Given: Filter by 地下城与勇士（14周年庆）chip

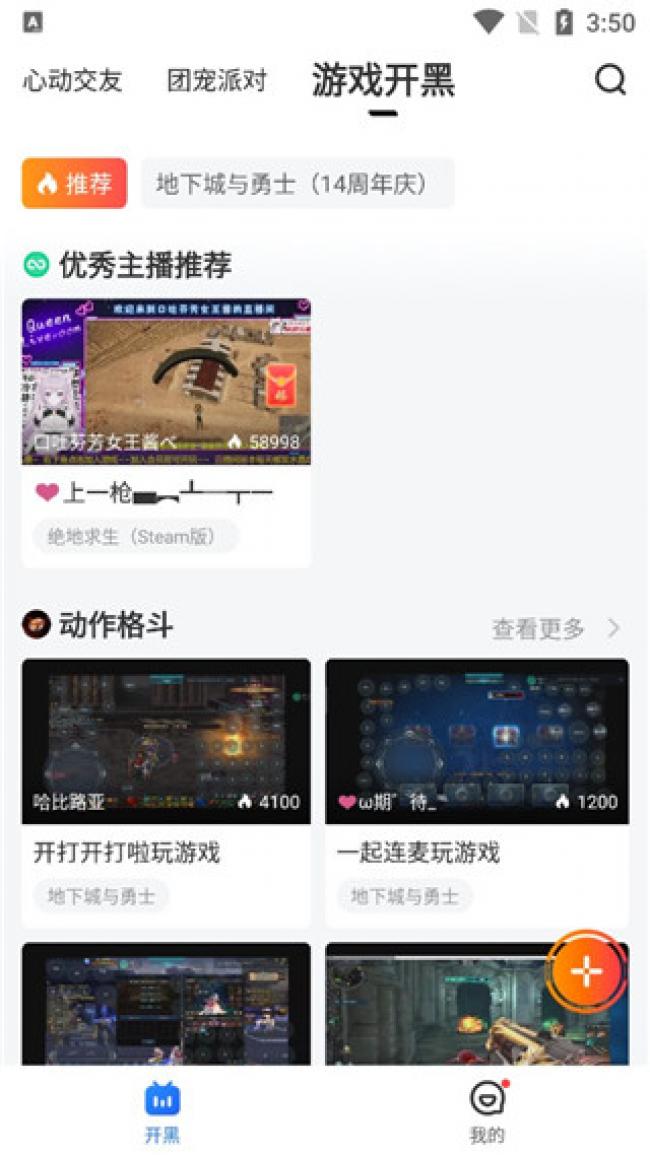Looking at the screenshot, I should 297,183.
